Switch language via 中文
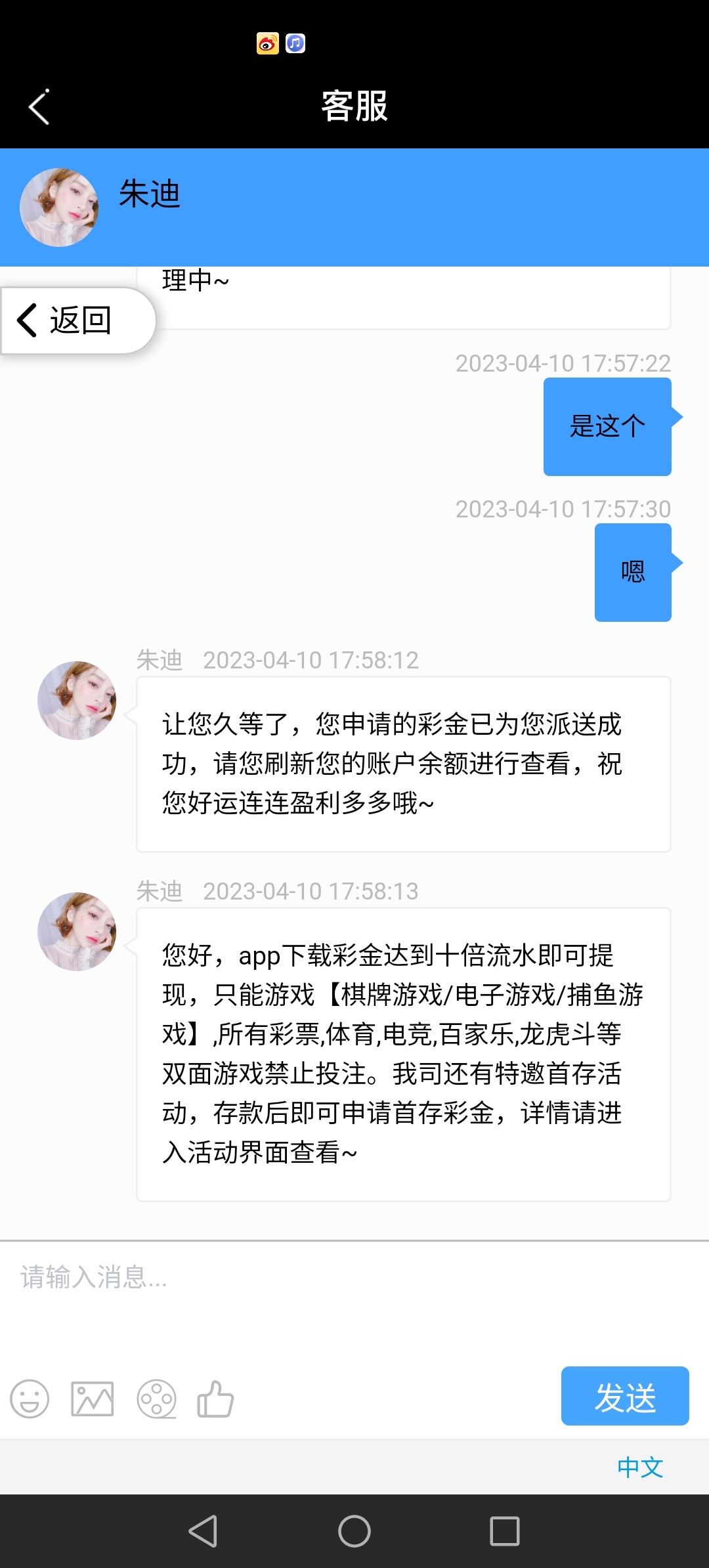 640,1467
